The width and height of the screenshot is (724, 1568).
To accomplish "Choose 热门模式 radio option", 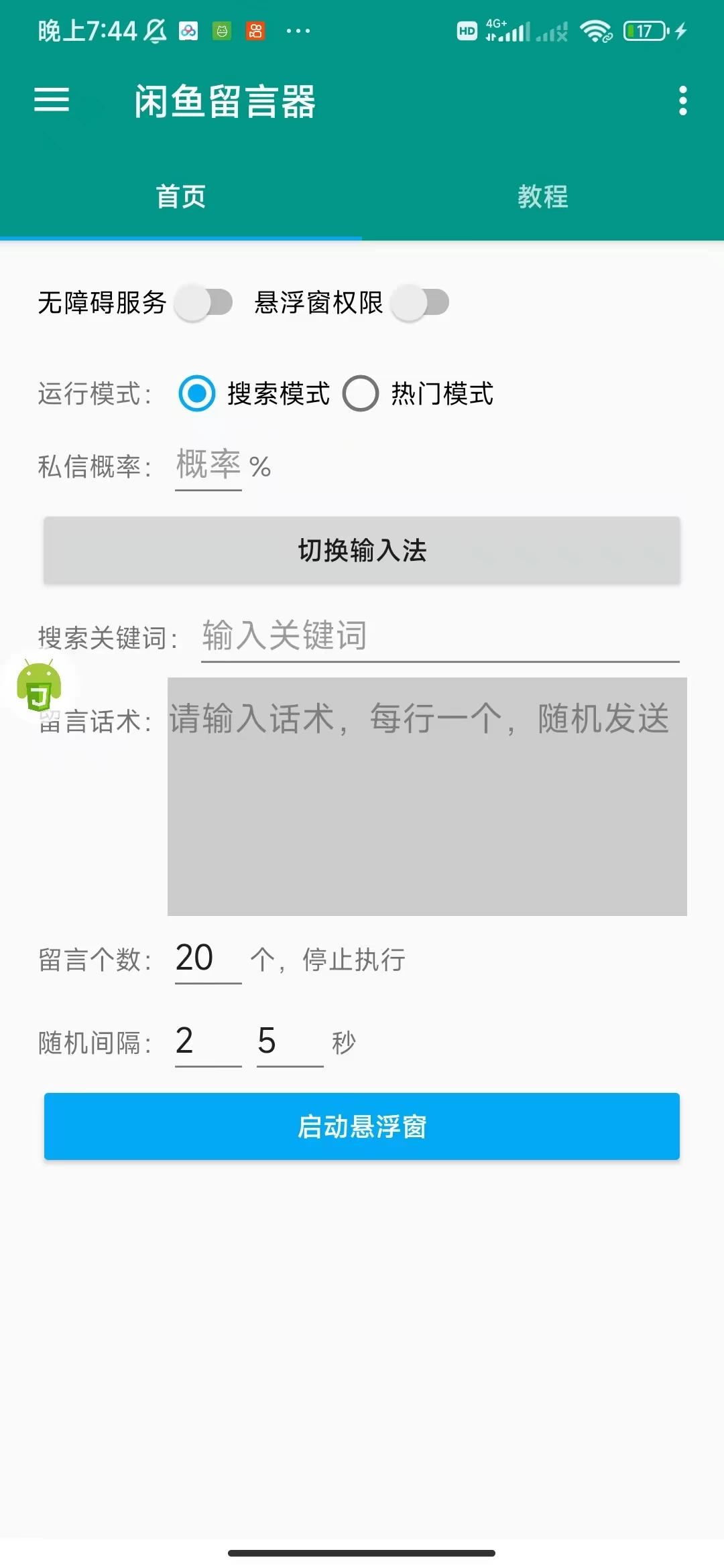I will 361,393.
